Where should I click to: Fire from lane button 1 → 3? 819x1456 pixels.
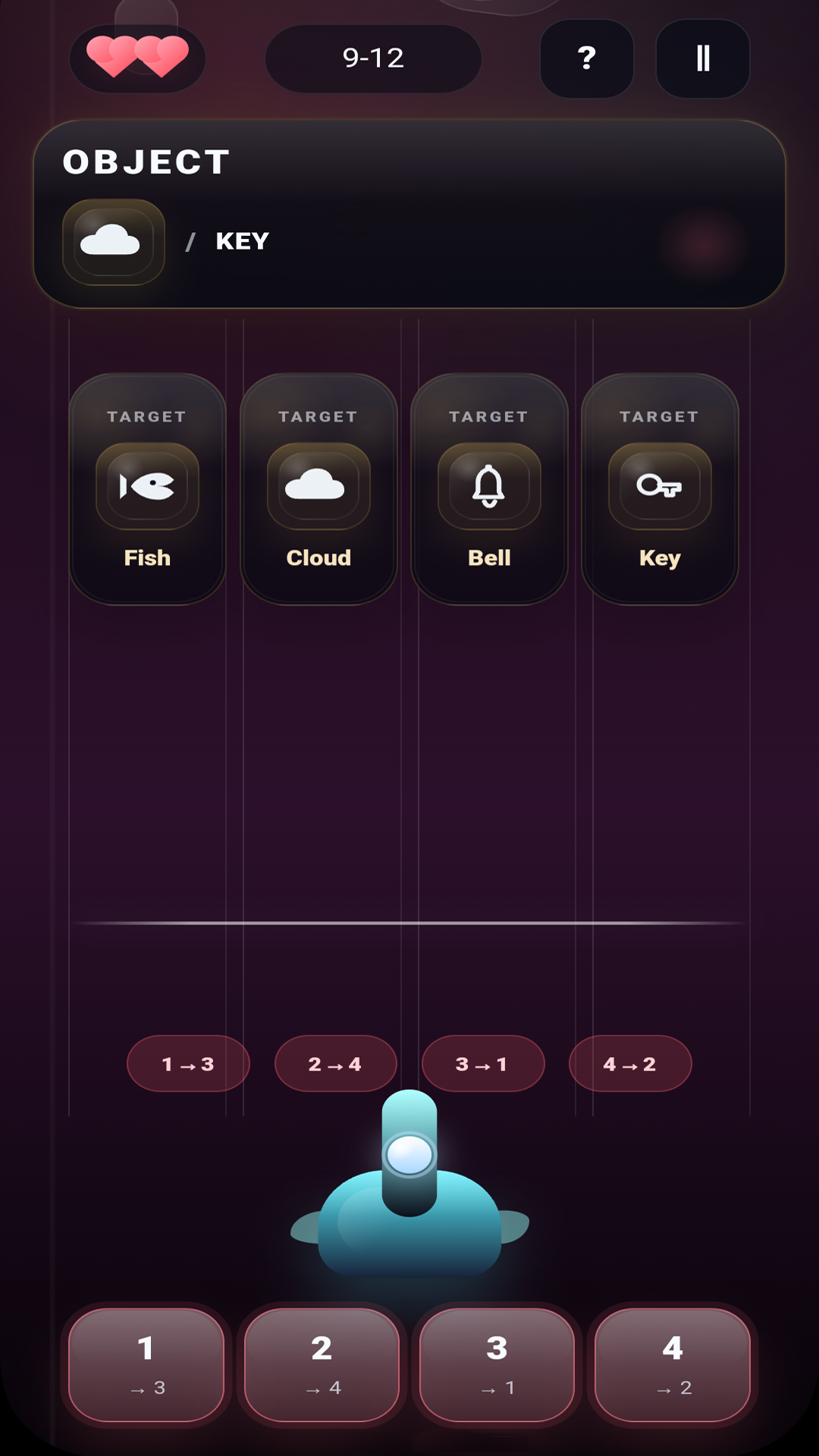tap(146, 1363)
